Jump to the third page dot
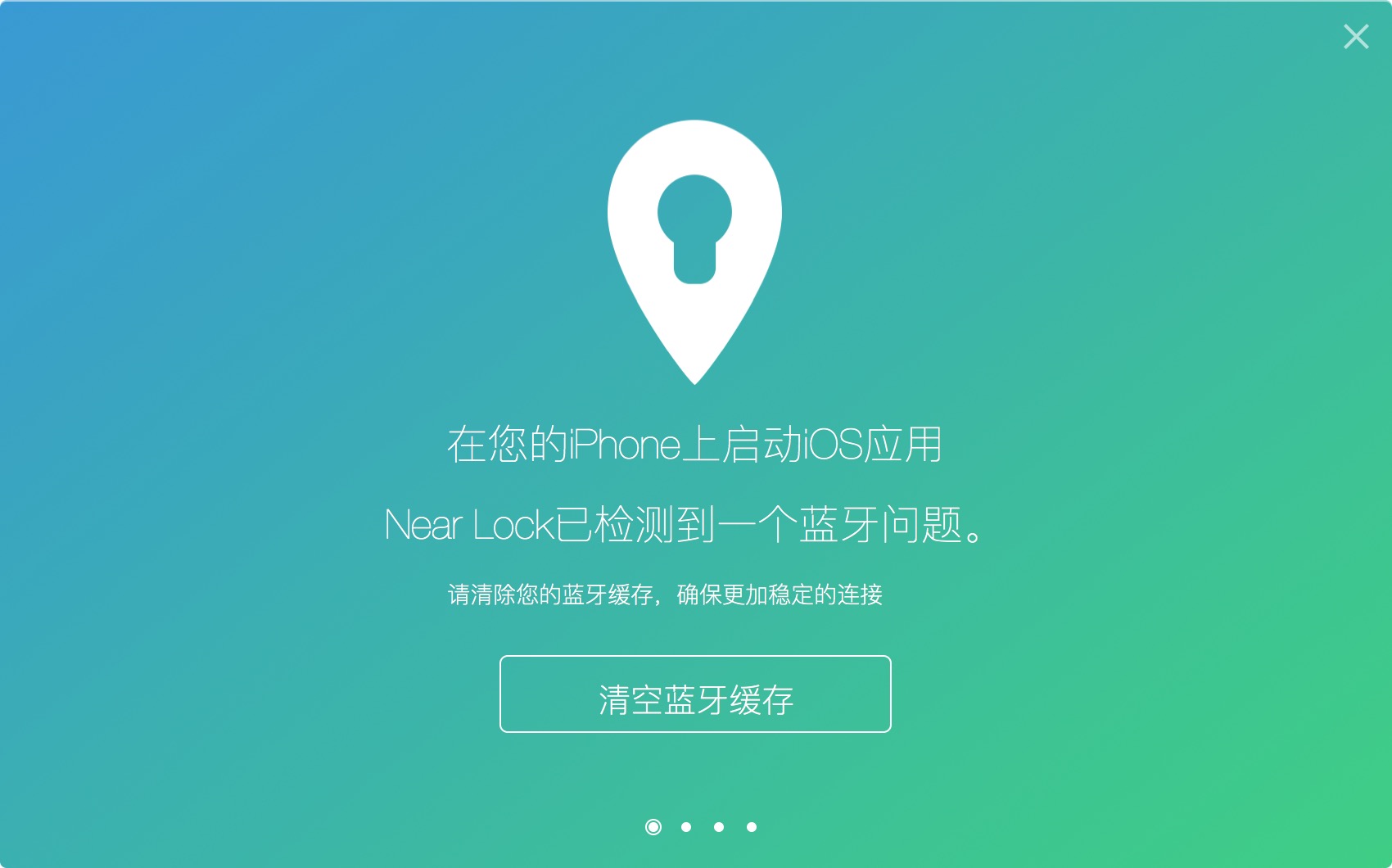1392x868 pixels. [x=719, y=827]
